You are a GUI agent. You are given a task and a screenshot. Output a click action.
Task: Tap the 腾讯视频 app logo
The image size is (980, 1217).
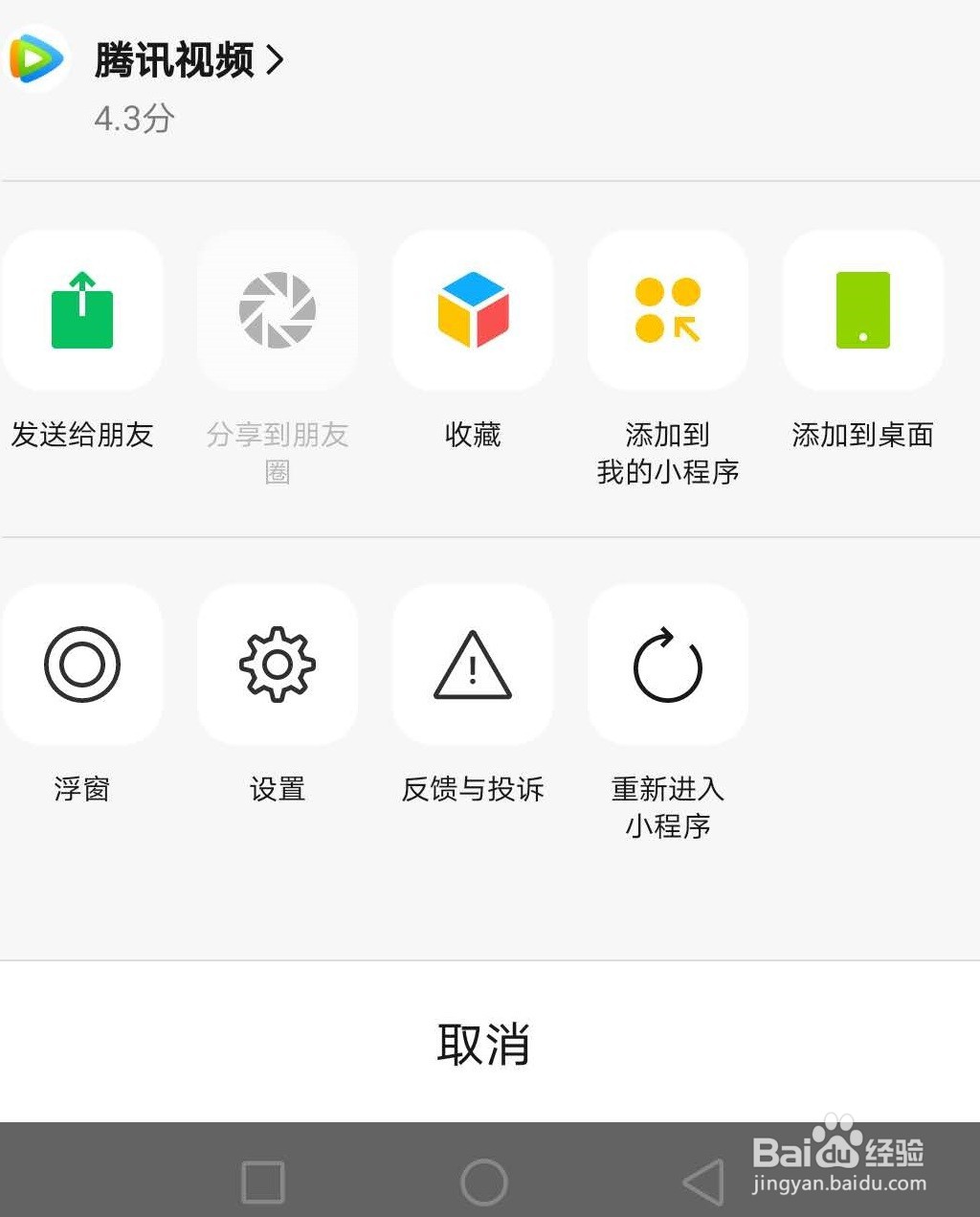pos(36,58)
